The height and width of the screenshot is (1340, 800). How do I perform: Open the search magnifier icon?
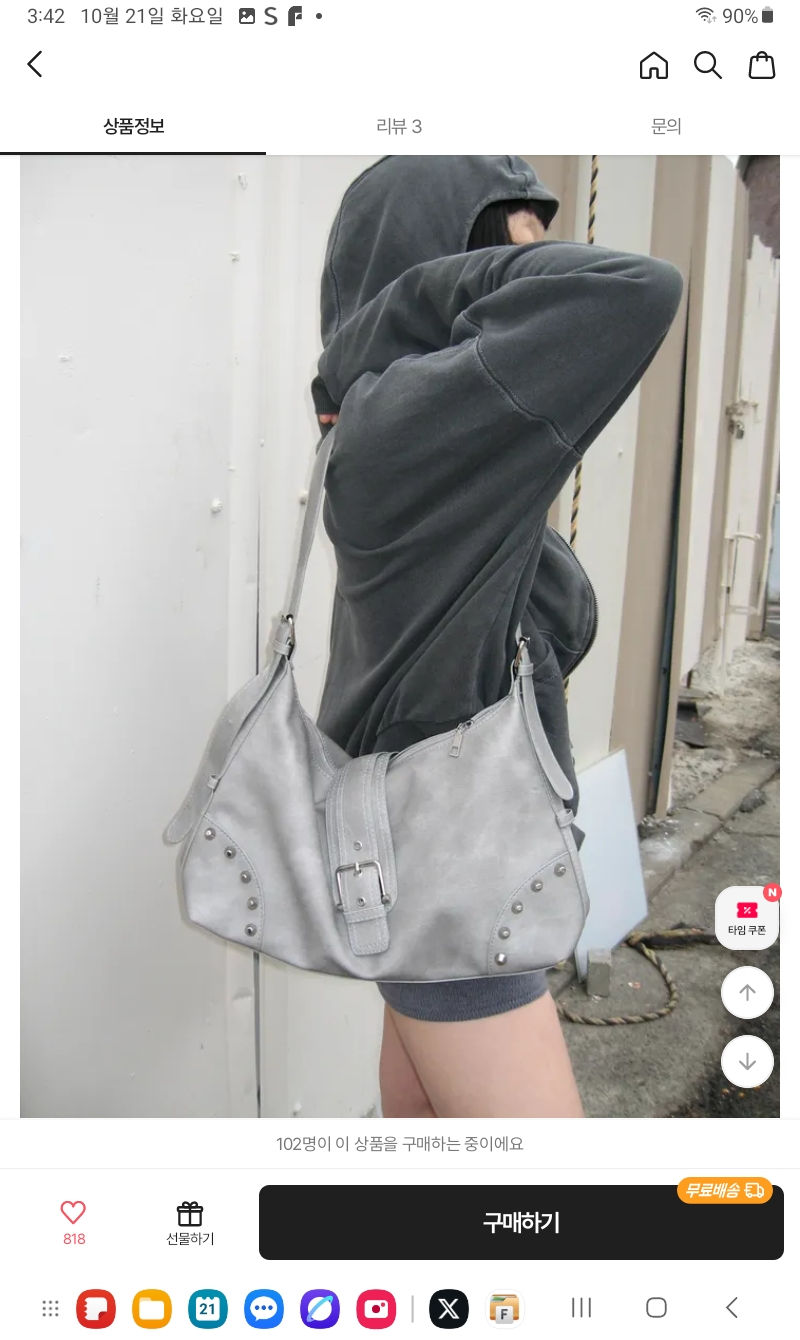[708, 65]
